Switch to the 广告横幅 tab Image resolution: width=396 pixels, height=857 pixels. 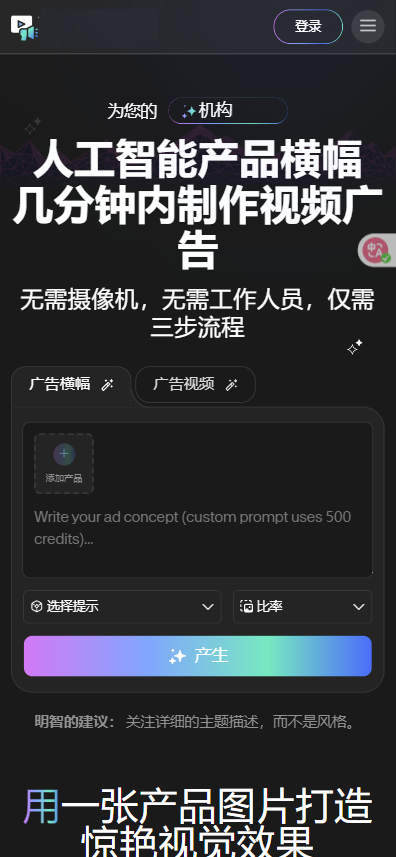pyautogui.click(x=71, y=384)
